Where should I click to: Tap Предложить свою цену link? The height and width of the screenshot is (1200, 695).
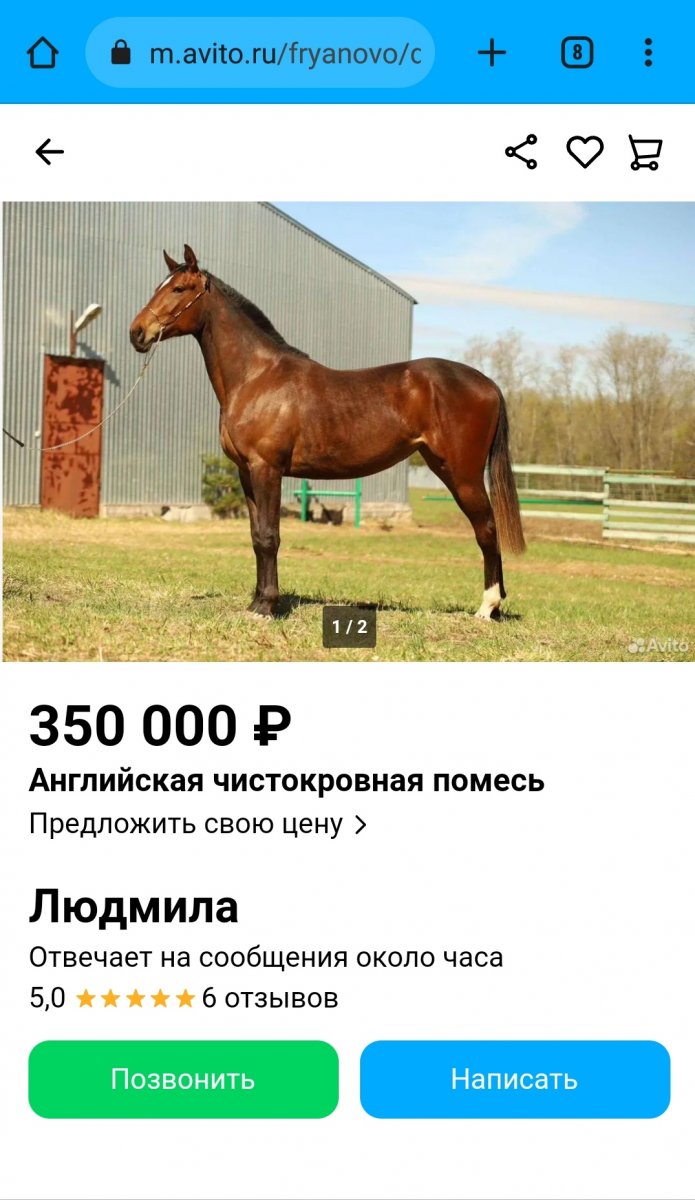coord(197,825)
